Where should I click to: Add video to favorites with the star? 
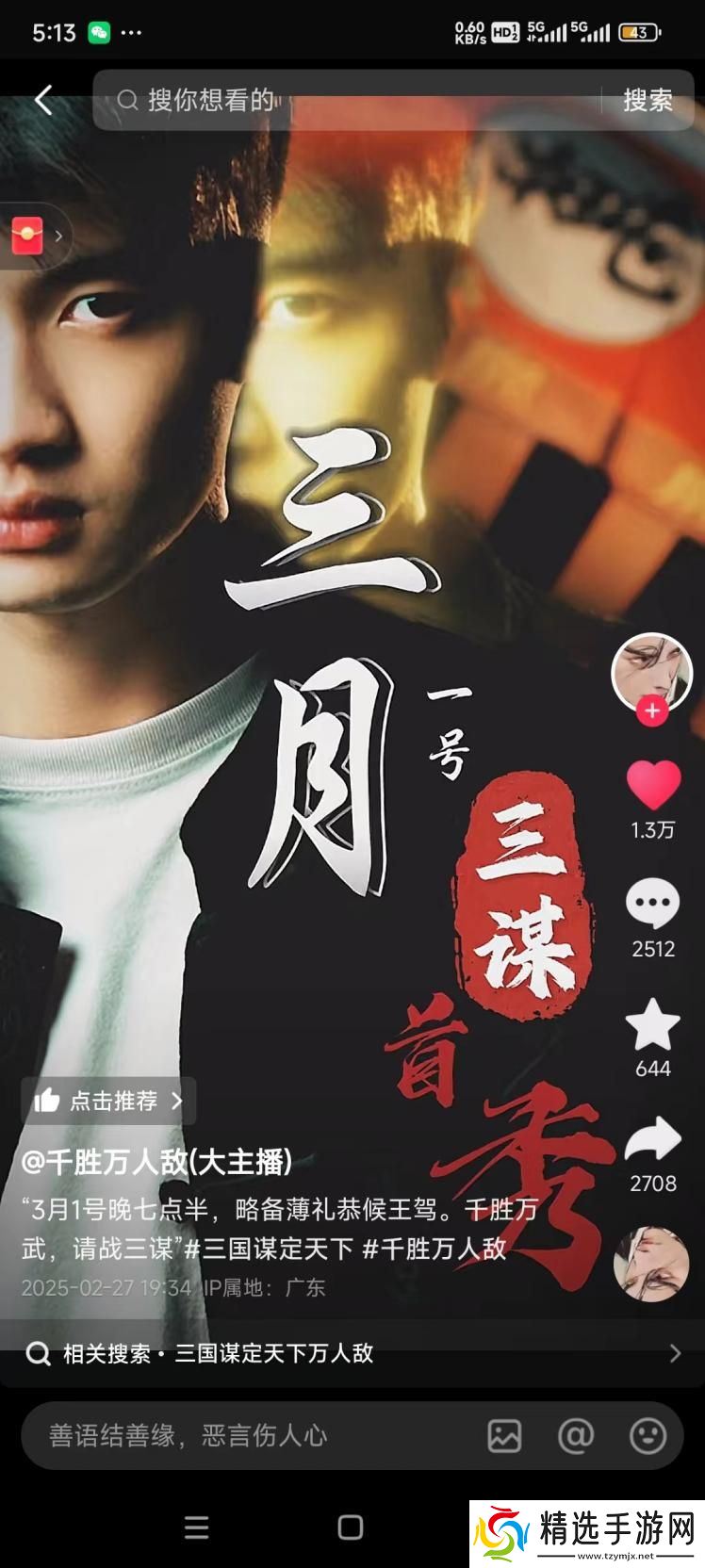coord(652,1025)
